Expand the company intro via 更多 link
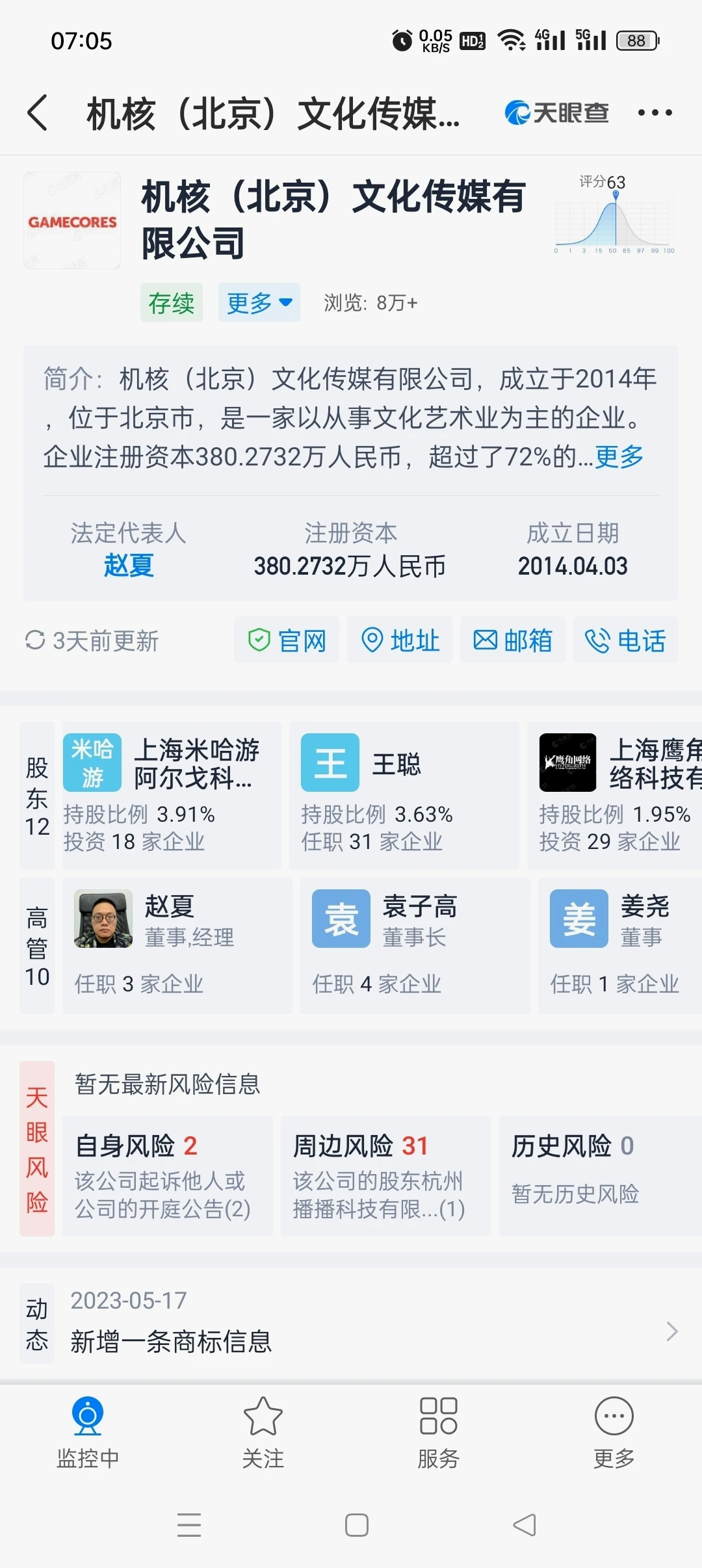This screenshot has height=1568, width=702. 619,457
